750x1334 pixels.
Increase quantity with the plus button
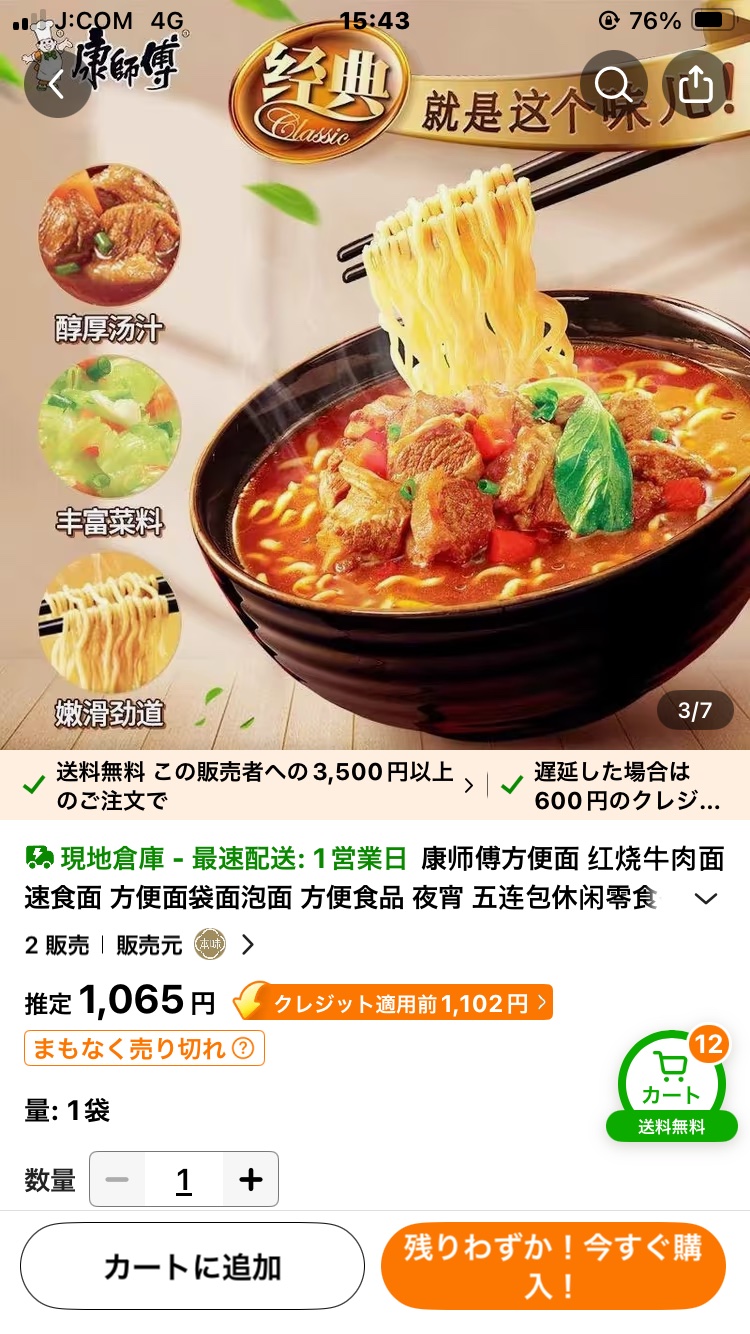[x=250, y=1180]
